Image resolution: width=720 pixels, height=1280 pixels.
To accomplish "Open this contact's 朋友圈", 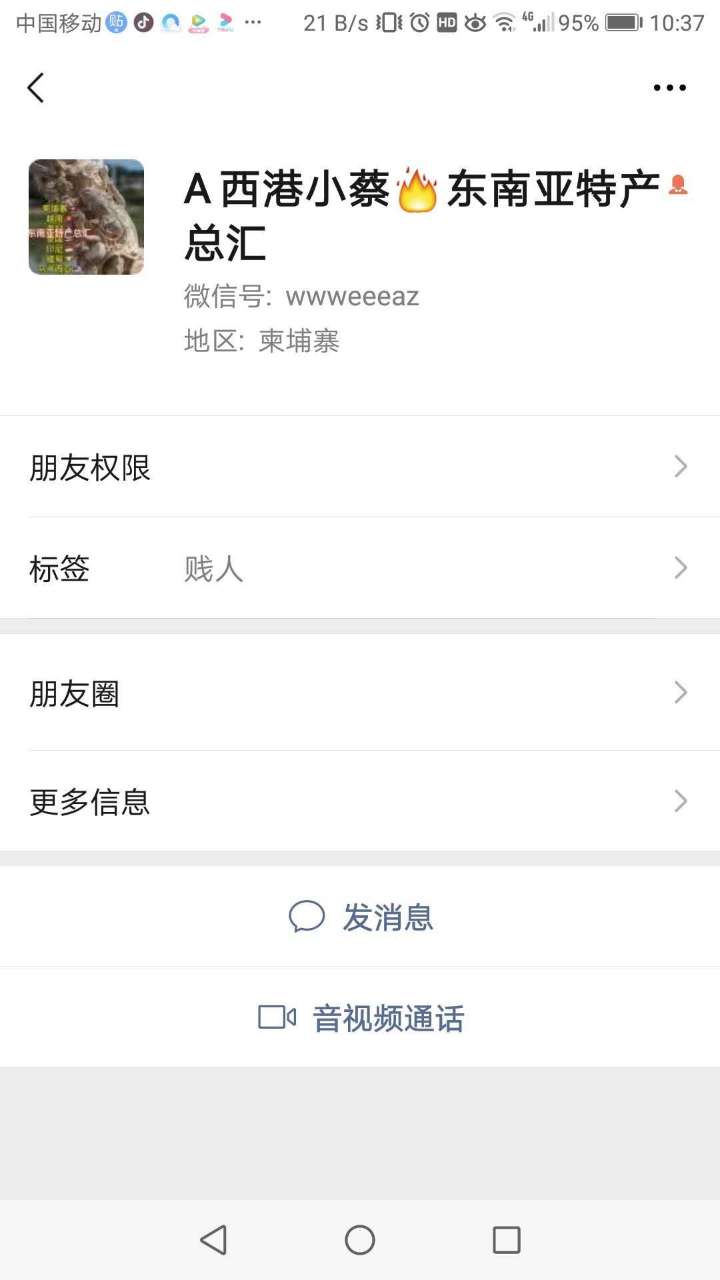I will pyautogui.click(x=360, y=693).
